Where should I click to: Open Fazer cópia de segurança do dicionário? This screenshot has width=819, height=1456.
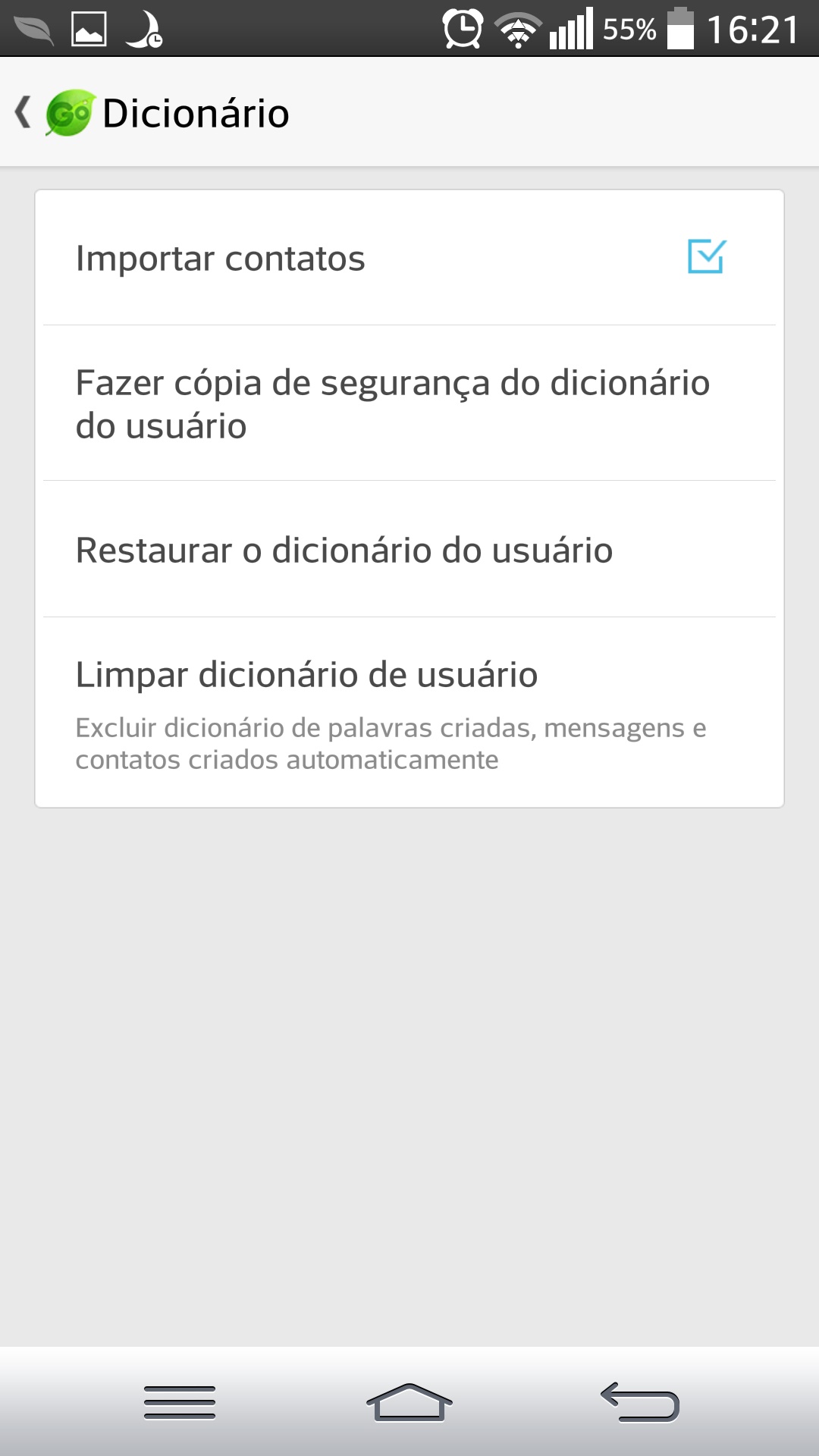(x=409, y=403)
